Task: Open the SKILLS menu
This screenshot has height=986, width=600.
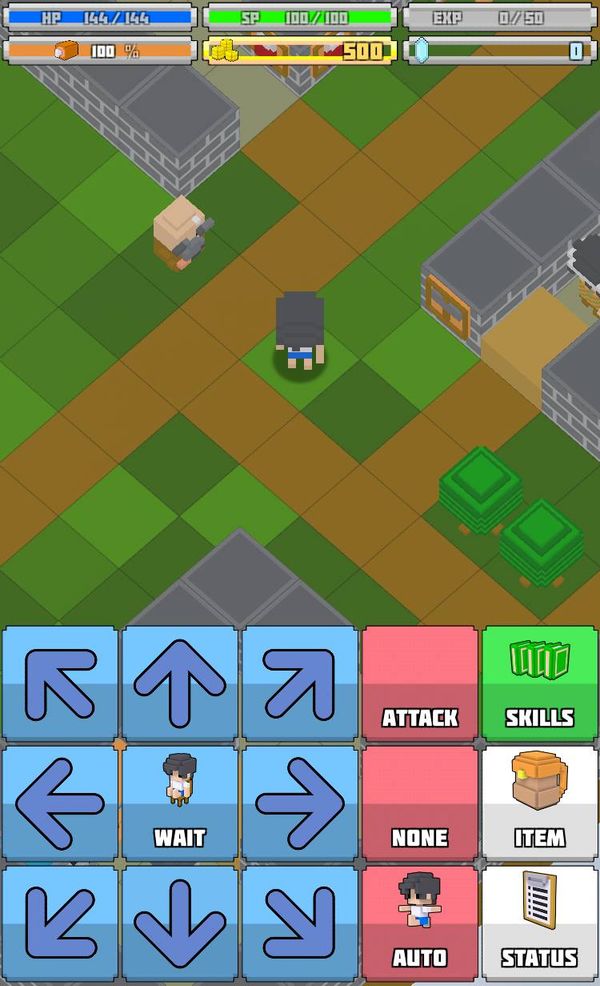Action: coord(540,683)
